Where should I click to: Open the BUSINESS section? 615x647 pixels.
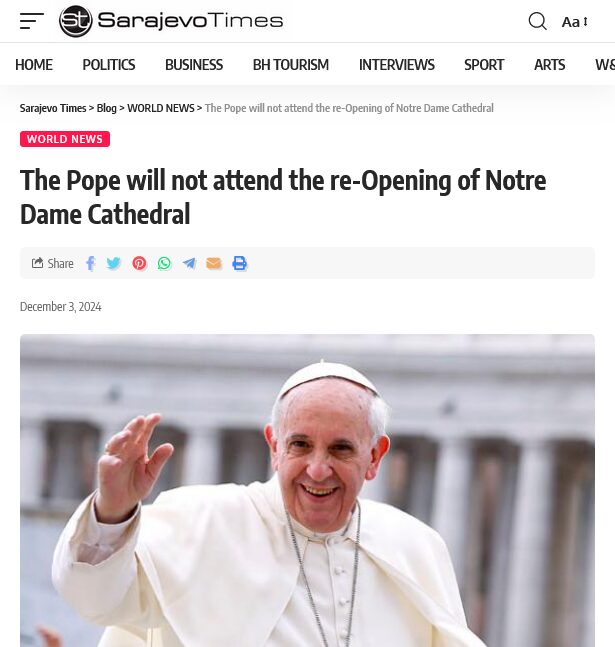point(194,64)
